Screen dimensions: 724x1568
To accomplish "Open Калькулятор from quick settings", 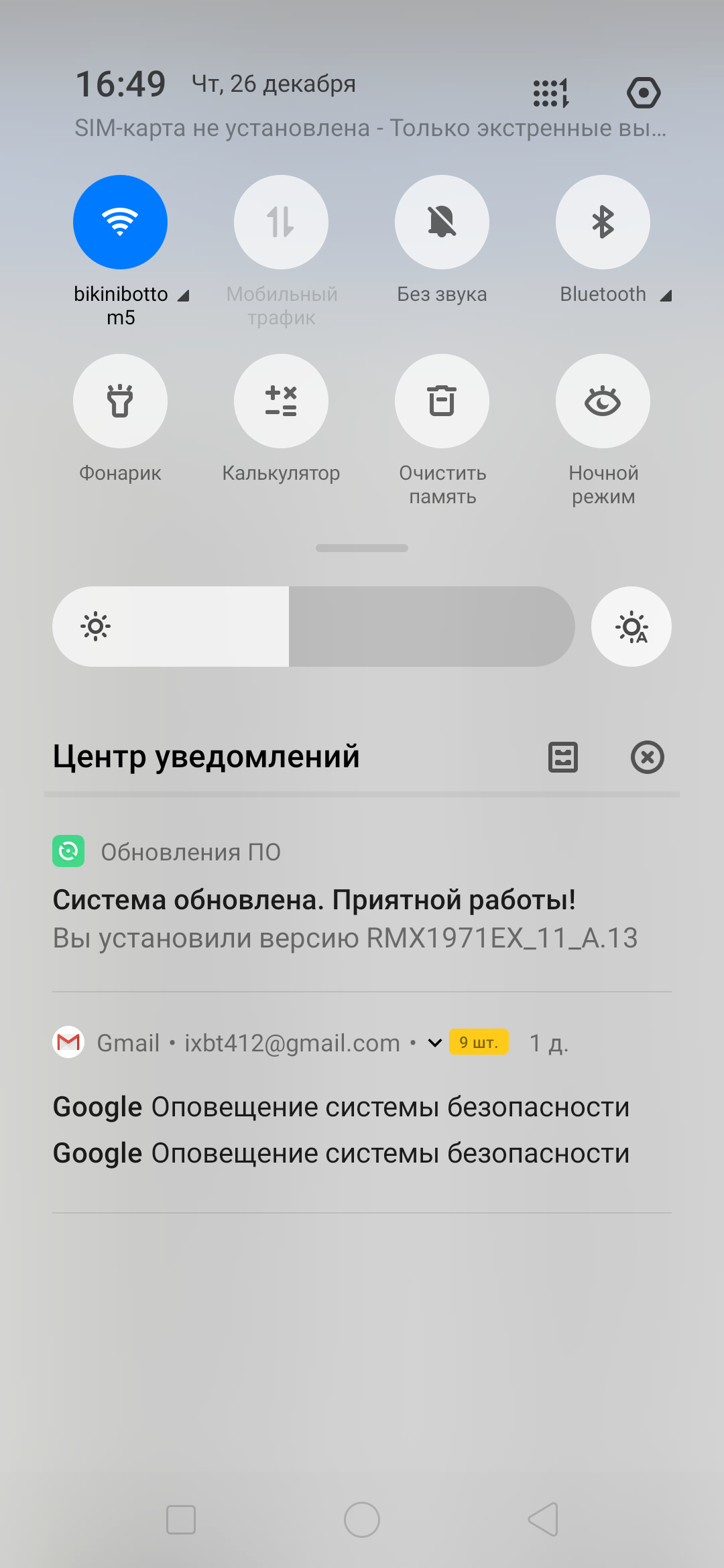I will point(281,401).
